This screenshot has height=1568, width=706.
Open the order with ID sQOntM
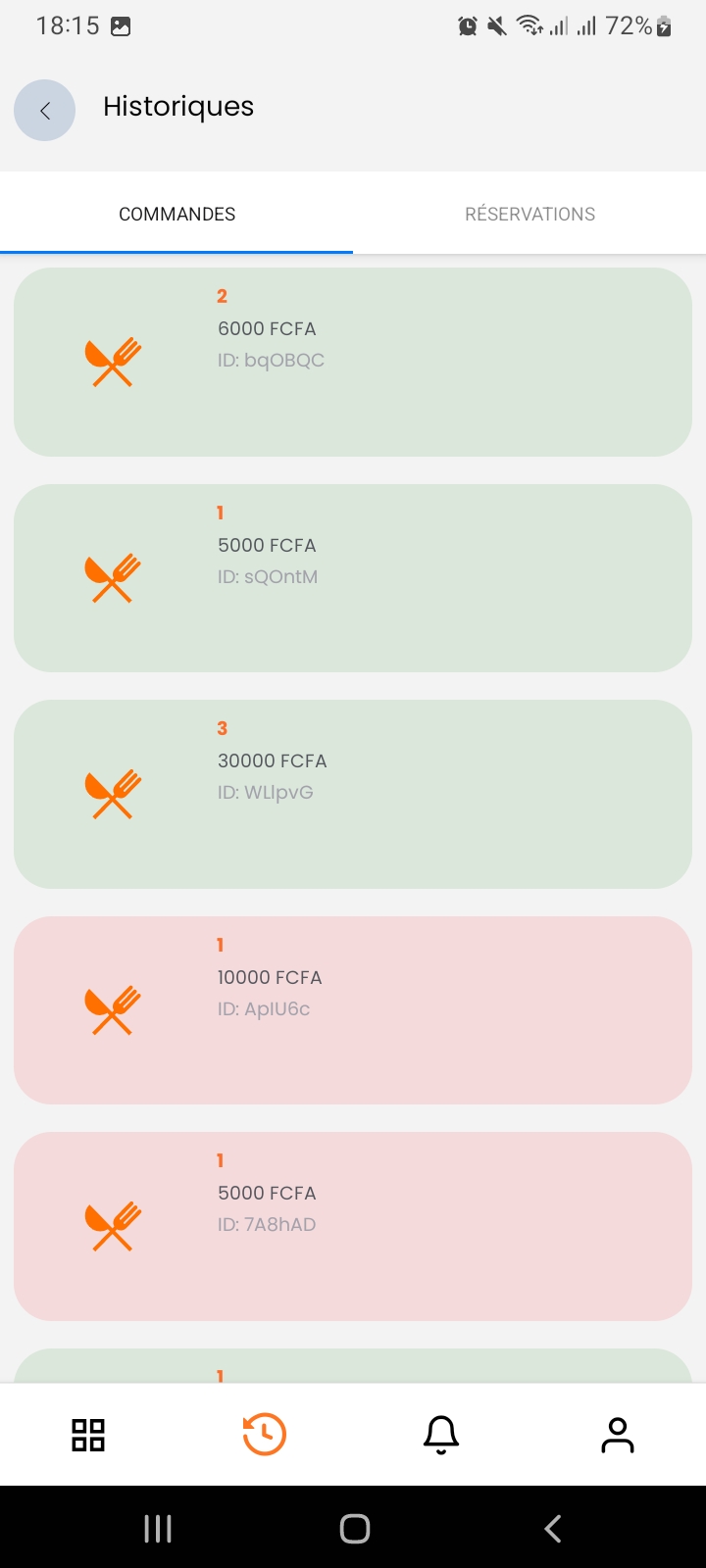coord(353,578)
